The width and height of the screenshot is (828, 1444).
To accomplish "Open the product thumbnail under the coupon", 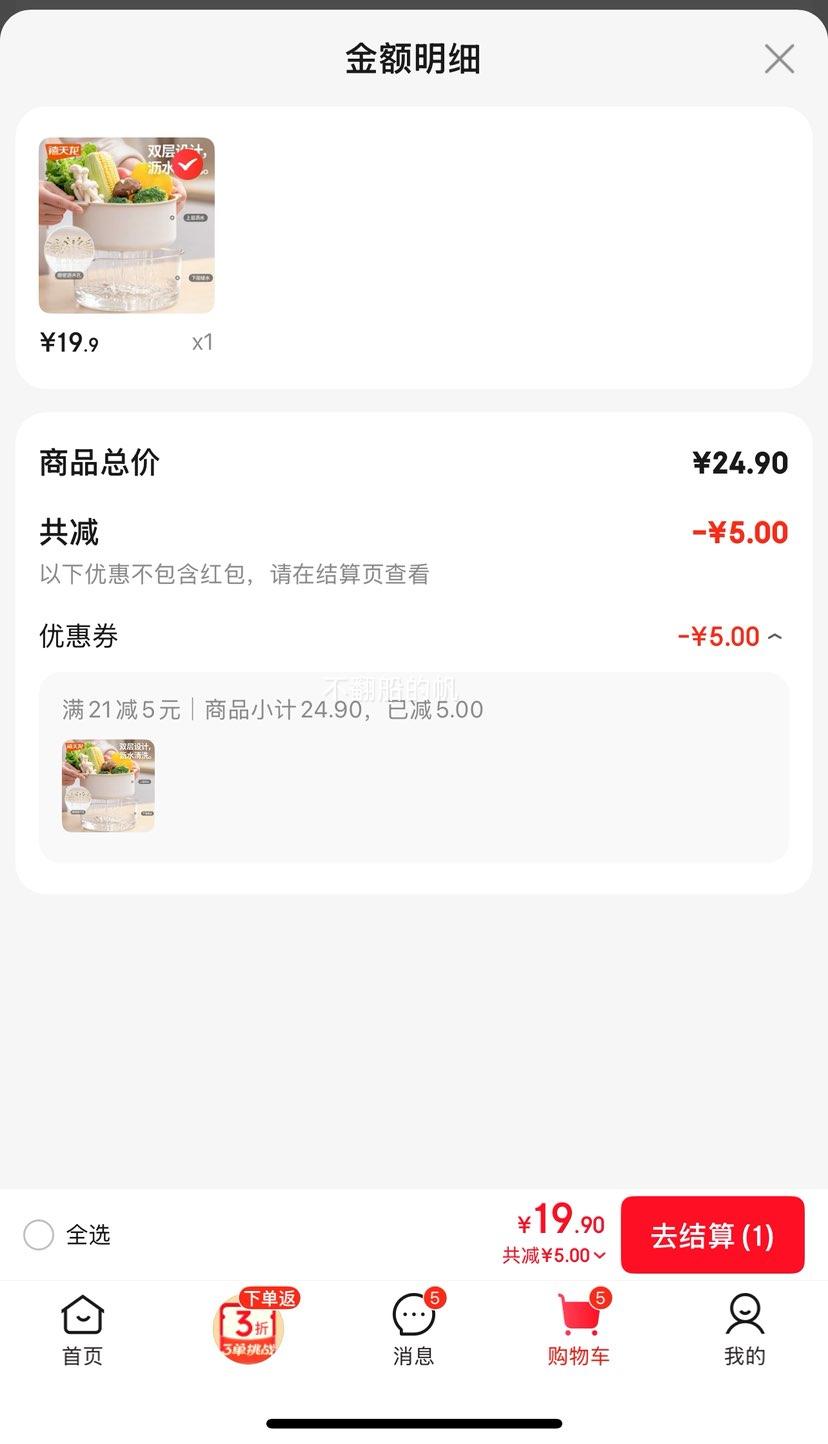I will (x=108, y=786).
